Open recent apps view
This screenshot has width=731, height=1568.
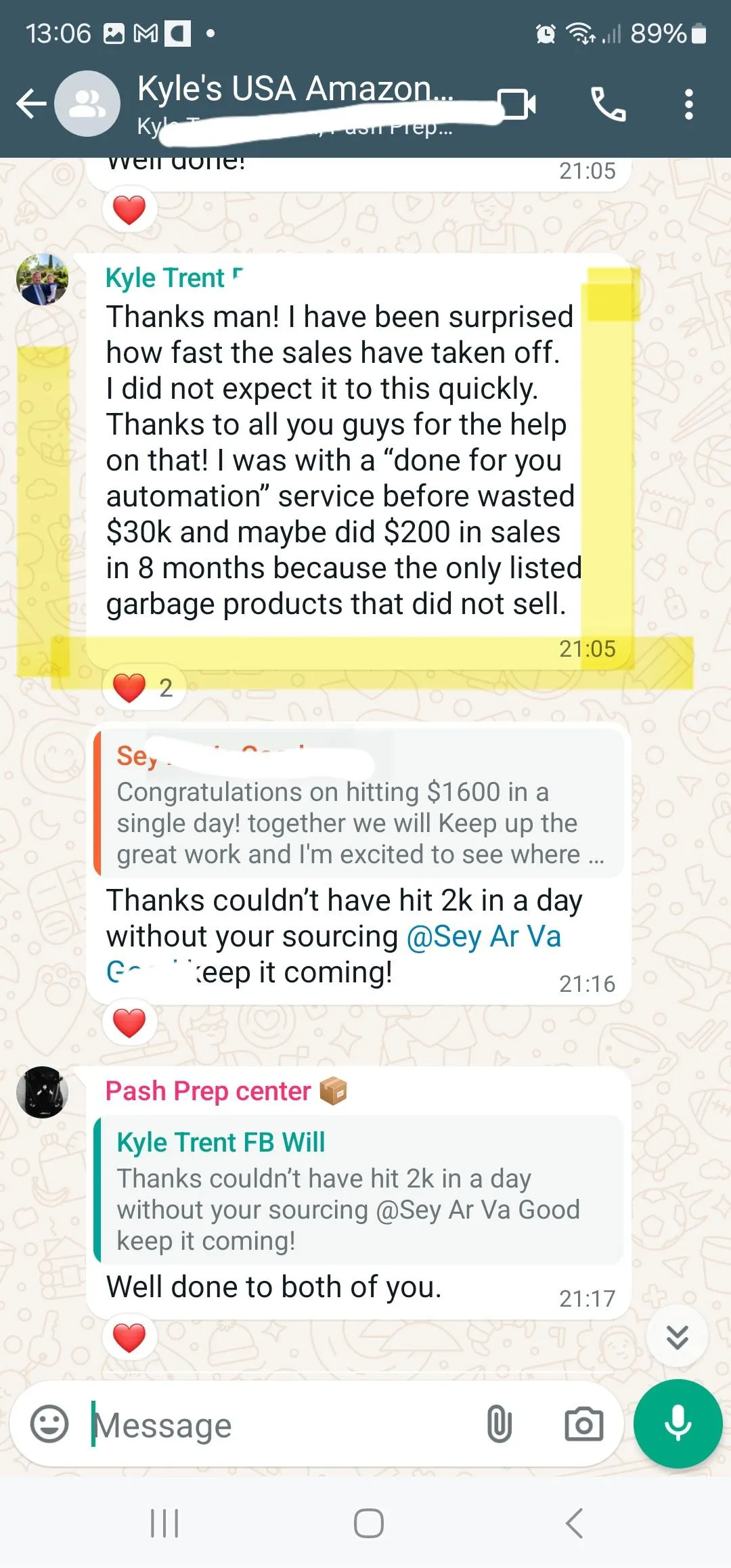[x=164, y=1523]
